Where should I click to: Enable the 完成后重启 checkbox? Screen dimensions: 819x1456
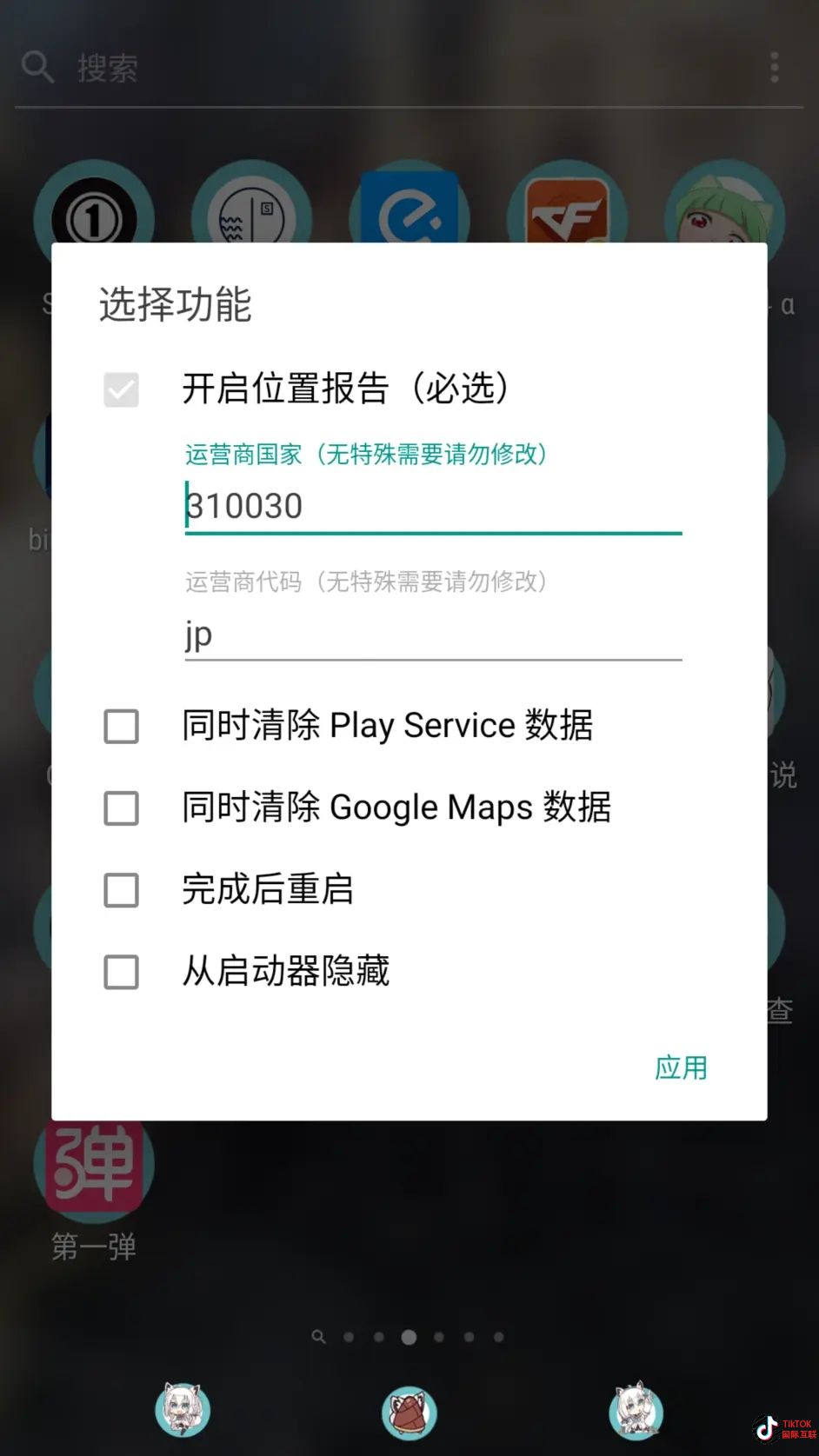click(x=121, y=889)
